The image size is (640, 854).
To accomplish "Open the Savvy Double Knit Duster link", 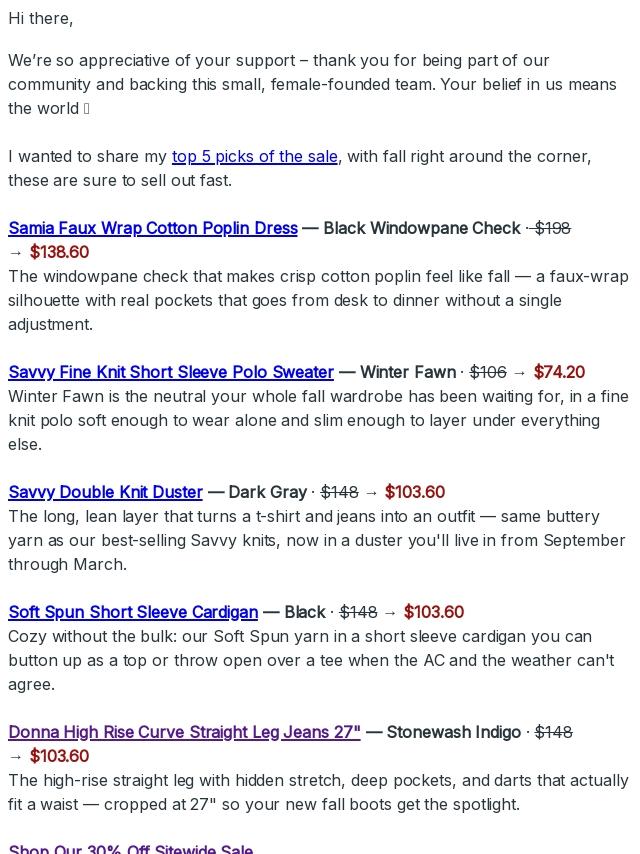I will tap(106, 492).
